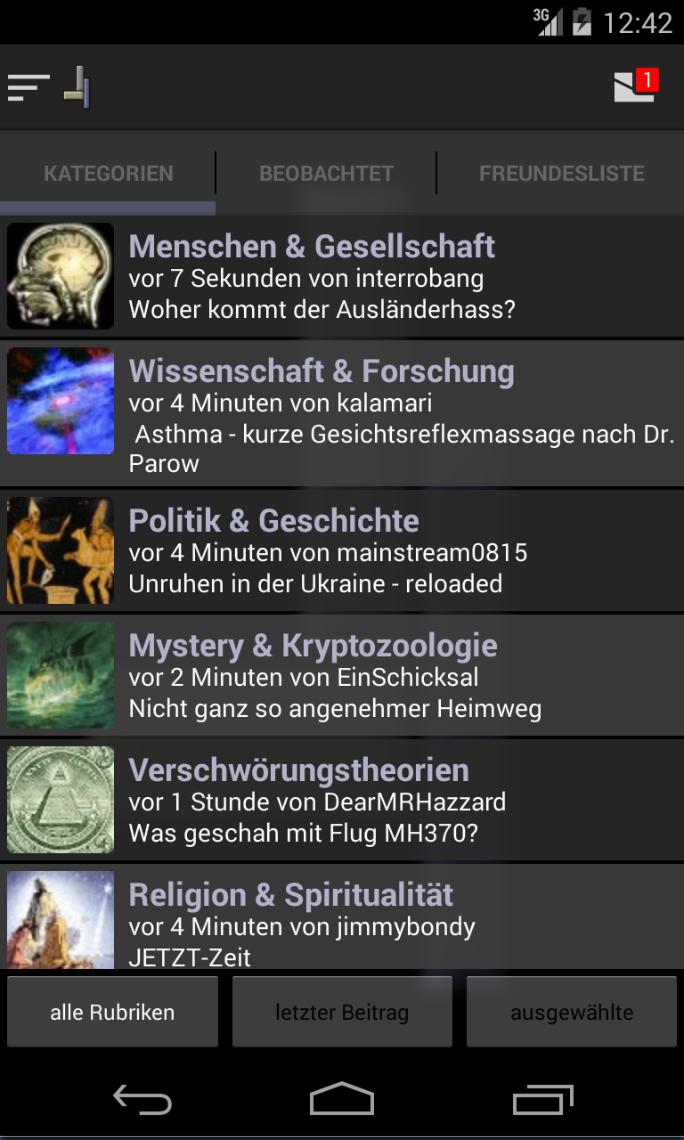Tap the ausgewählte button

coord(571,1012)
